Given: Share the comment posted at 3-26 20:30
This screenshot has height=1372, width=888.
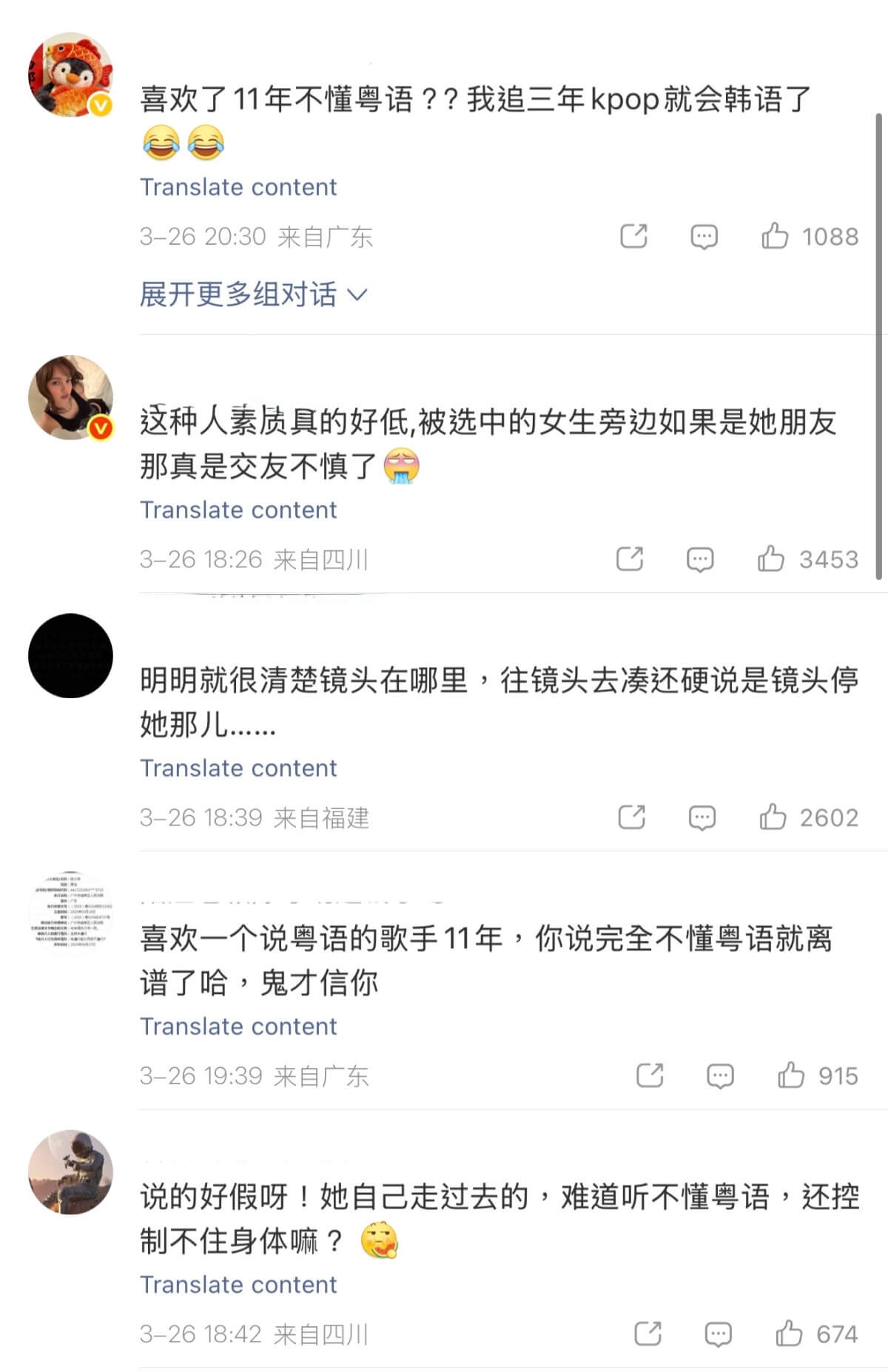Looking at the screenshot, I should 633,236.
